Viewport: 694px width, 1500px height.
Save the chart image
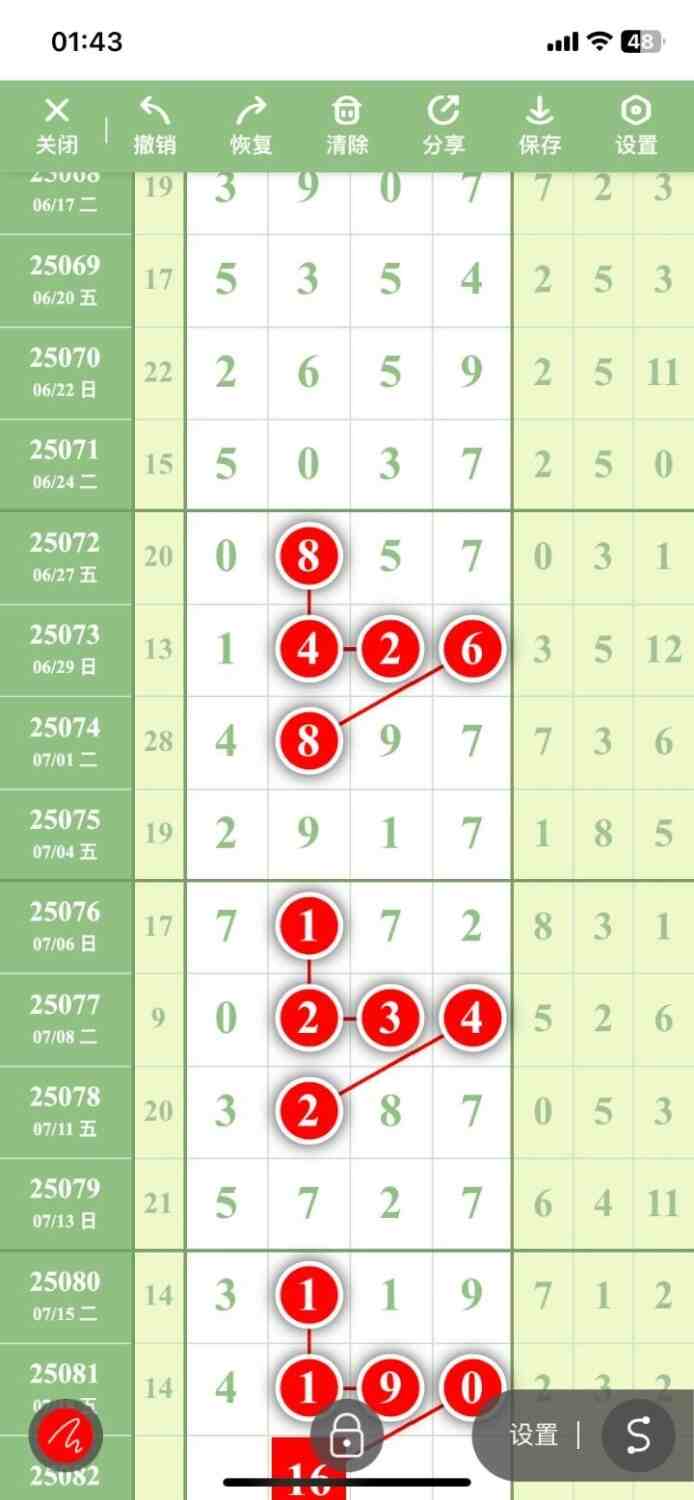539,126
